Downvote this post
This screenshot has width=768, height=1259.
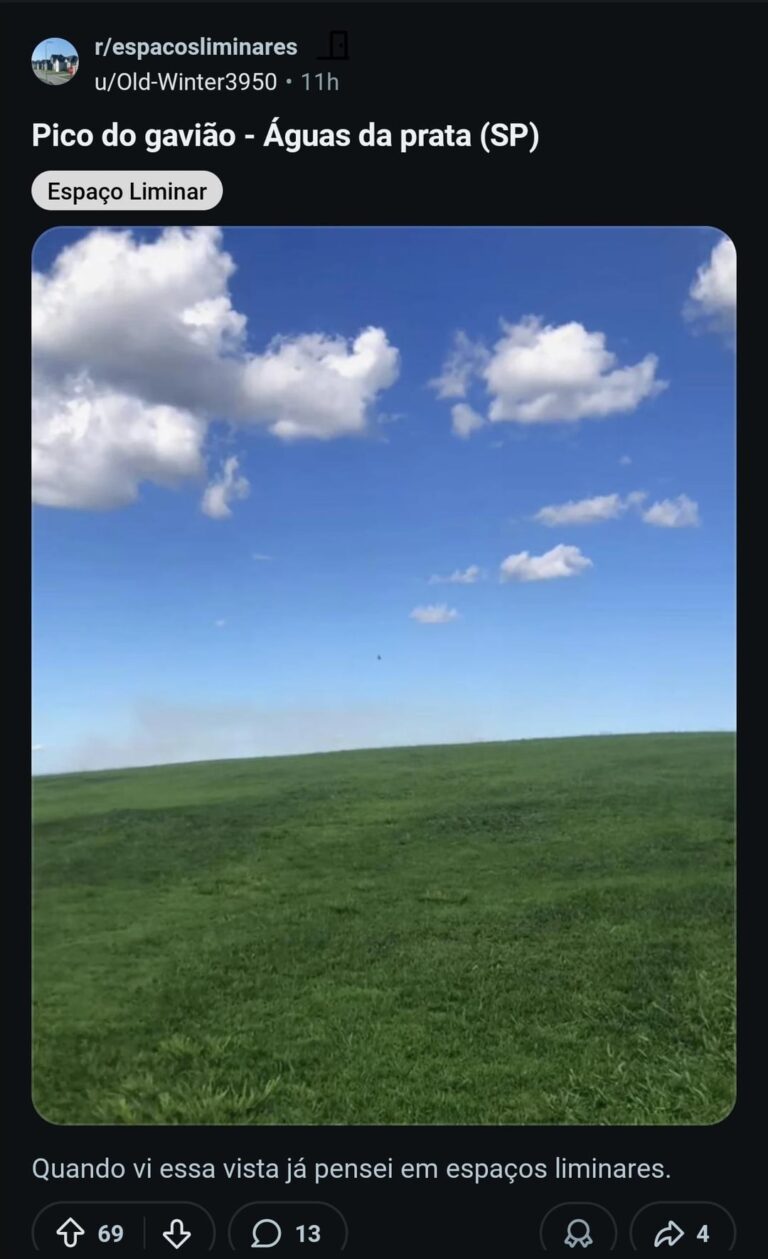tap(177, 1233)
